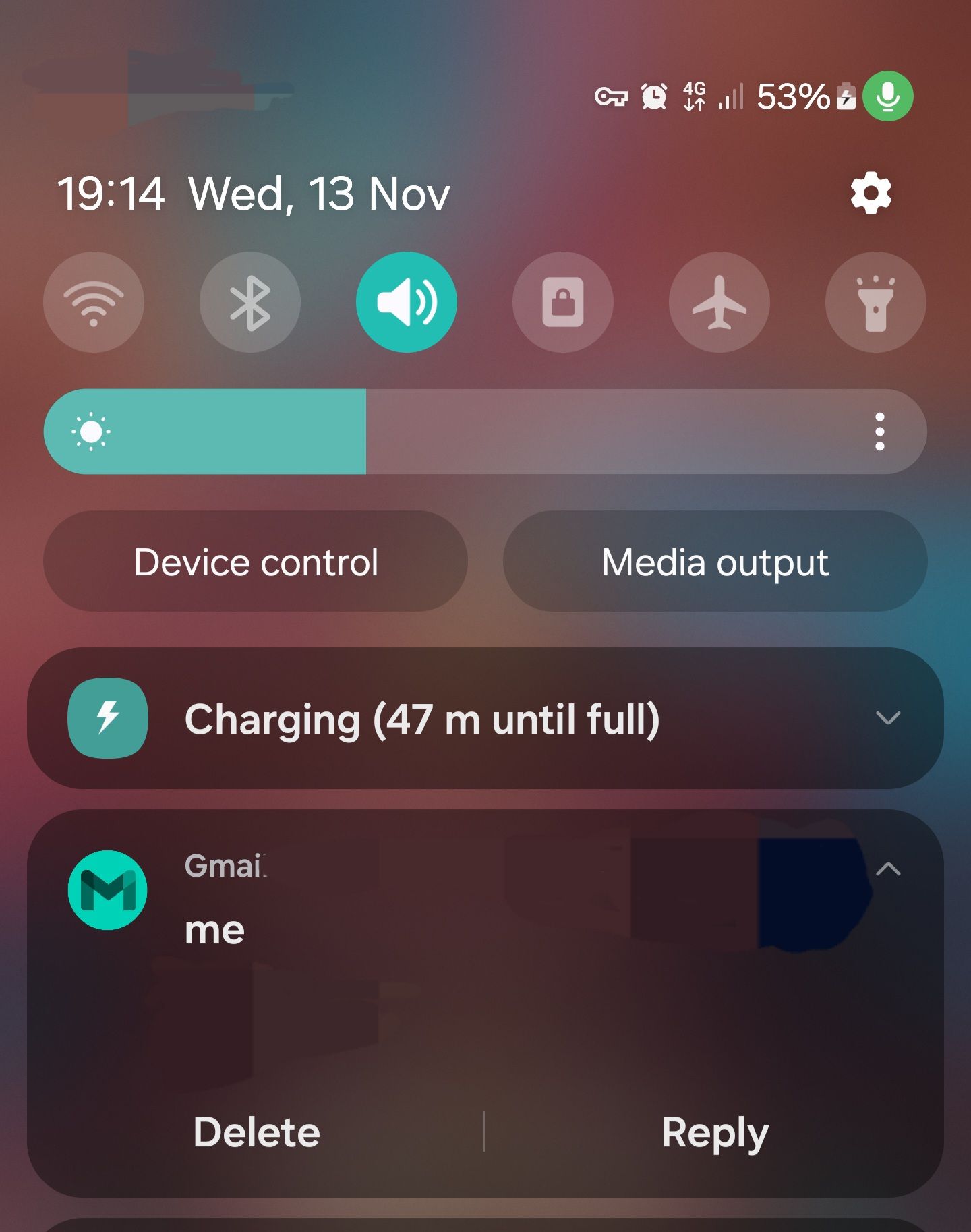Screen dimensions: 971x1232
Task: Toggle screen rotation lock
Action: 562,302
